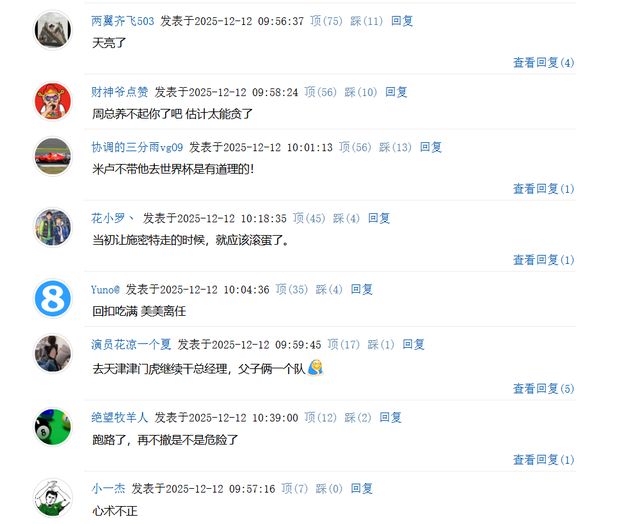Downvote 绝望牧羊人's comment 踩(2)

(358, 417)
